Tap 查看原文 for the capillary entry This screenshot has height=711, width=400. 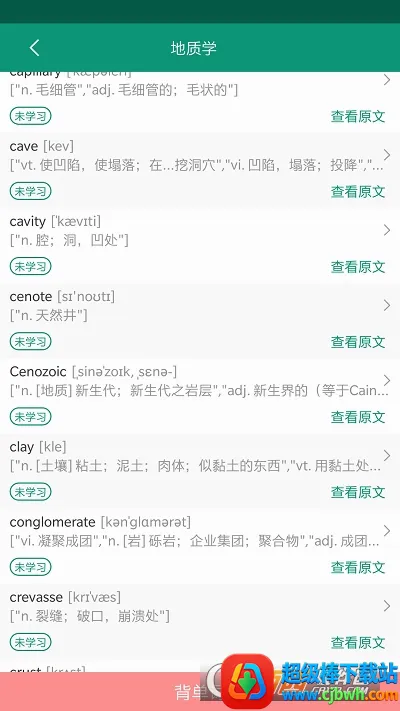click(x=358, y=117)
